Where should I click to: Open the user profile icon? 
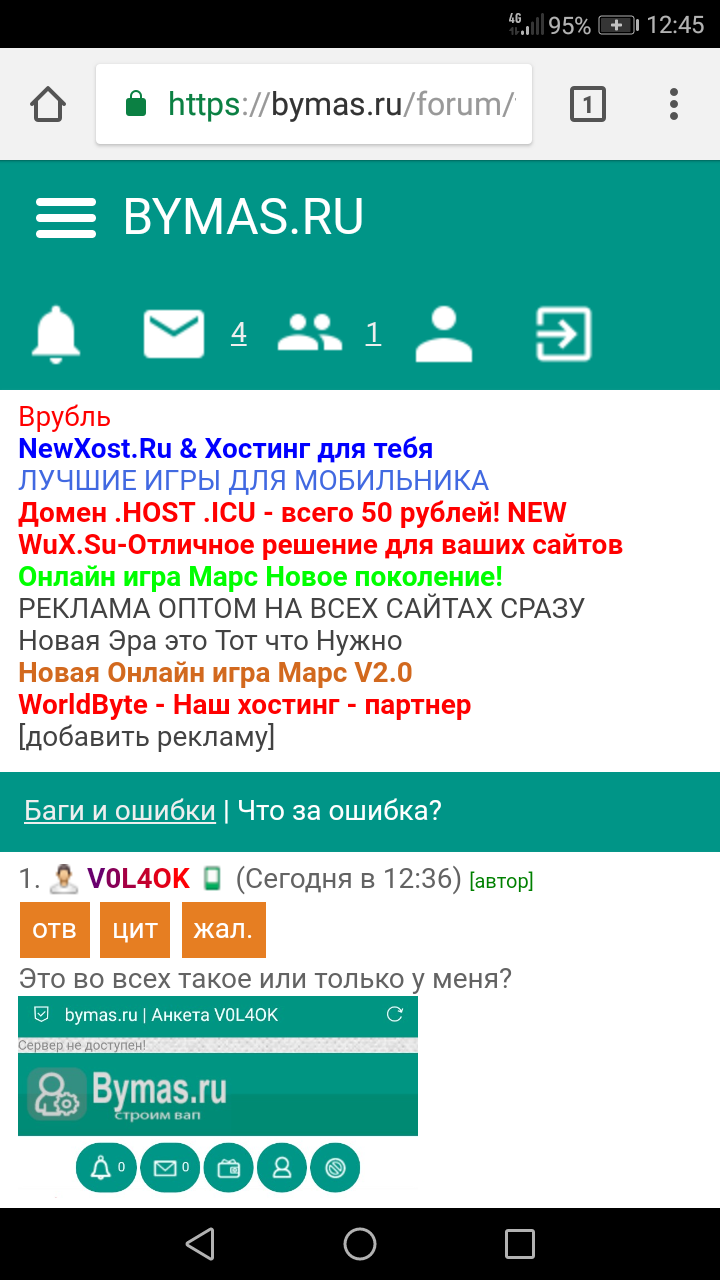pyautogui.click(x=443, y=333)
